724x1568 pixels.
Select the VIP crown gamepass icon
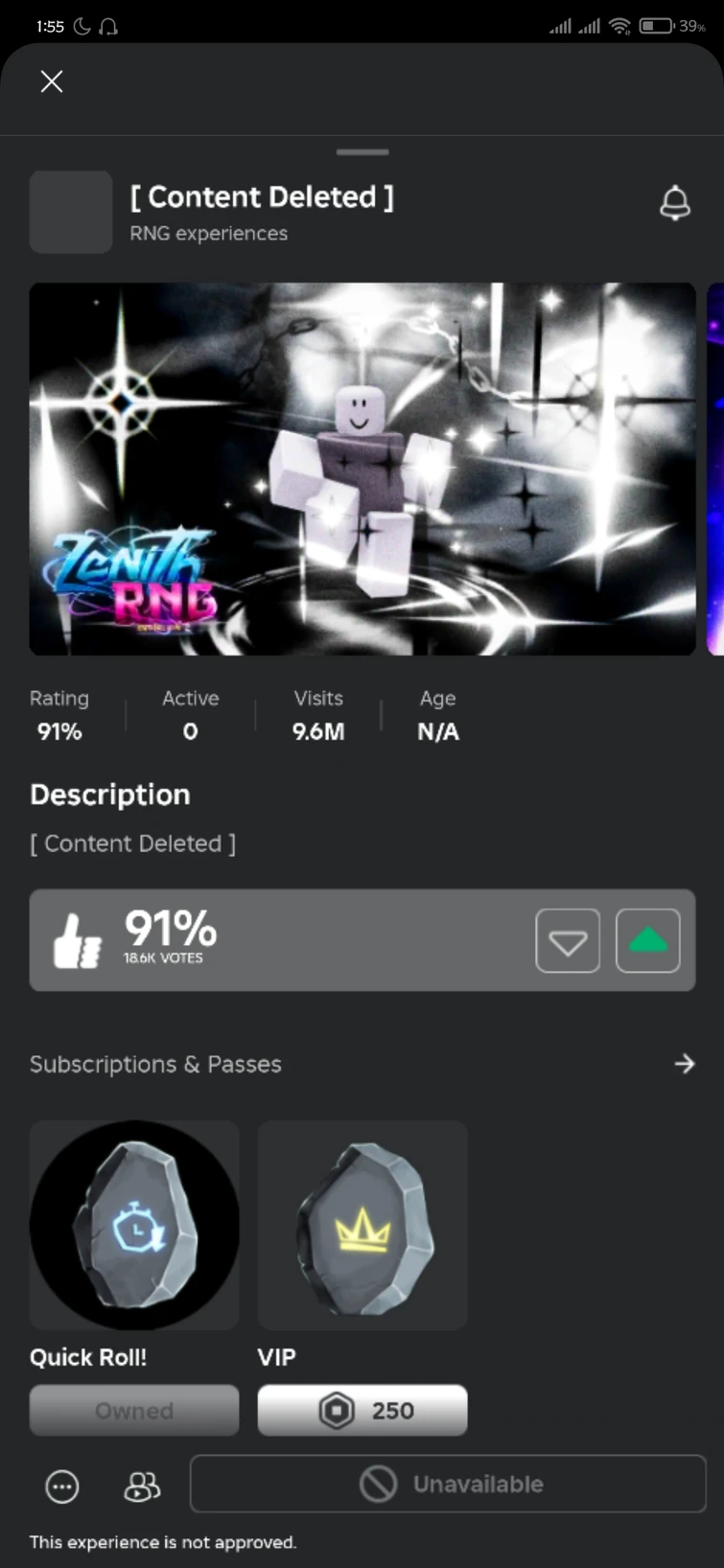pyautogui.click(x=362, y=1225)
